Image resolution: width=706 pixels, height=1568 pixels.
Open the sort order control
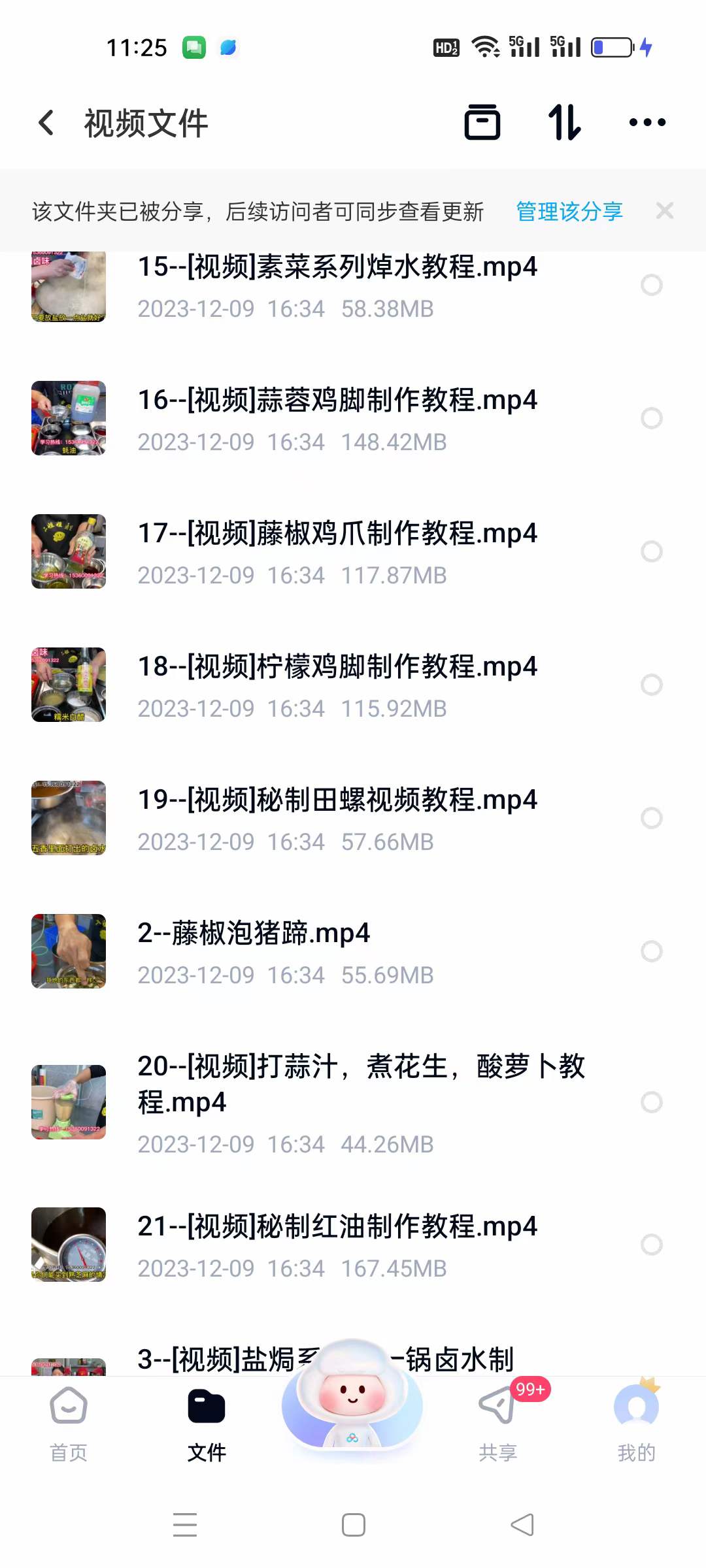(565, 122)
